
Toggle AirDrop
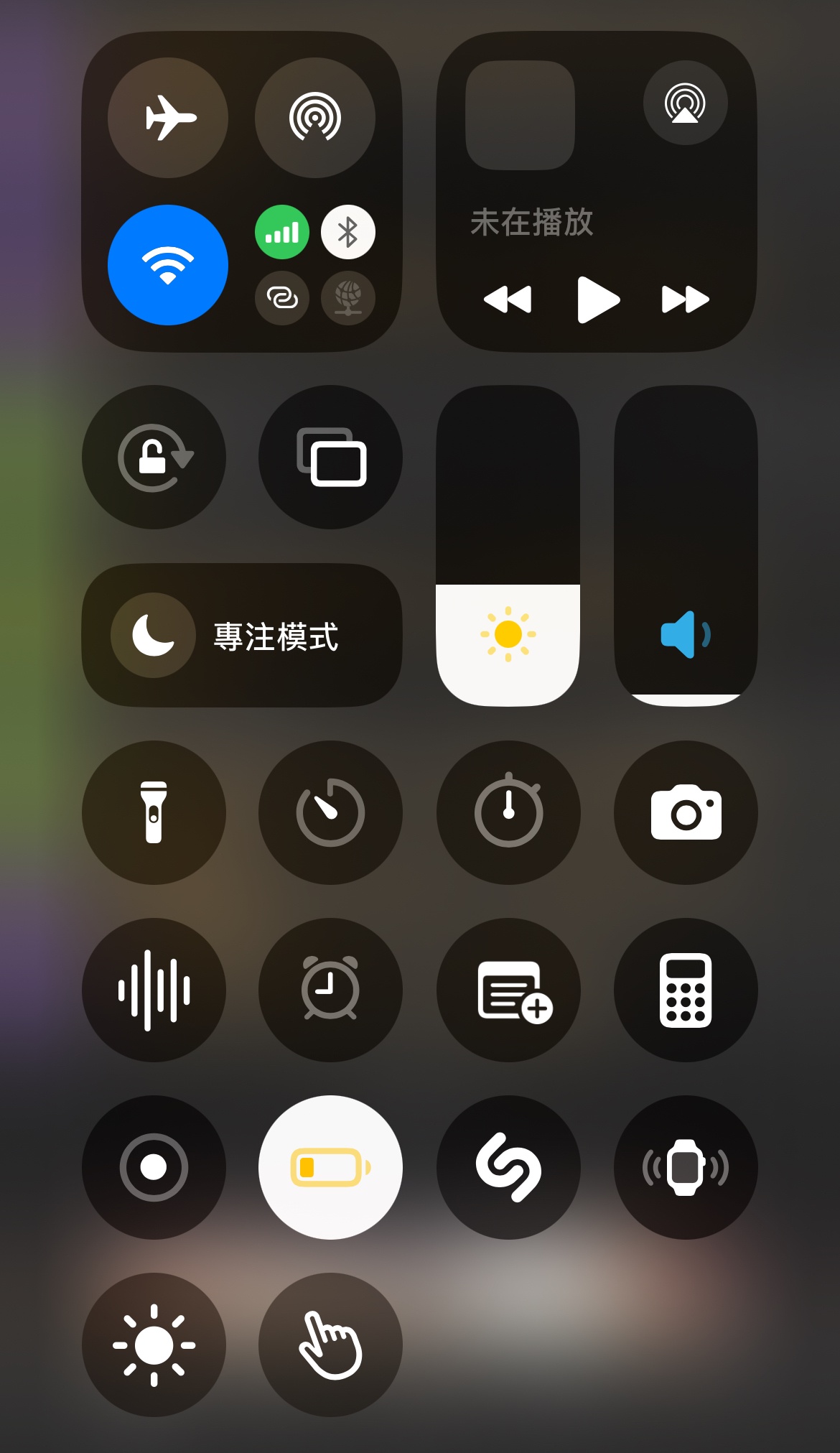point(314,118)
